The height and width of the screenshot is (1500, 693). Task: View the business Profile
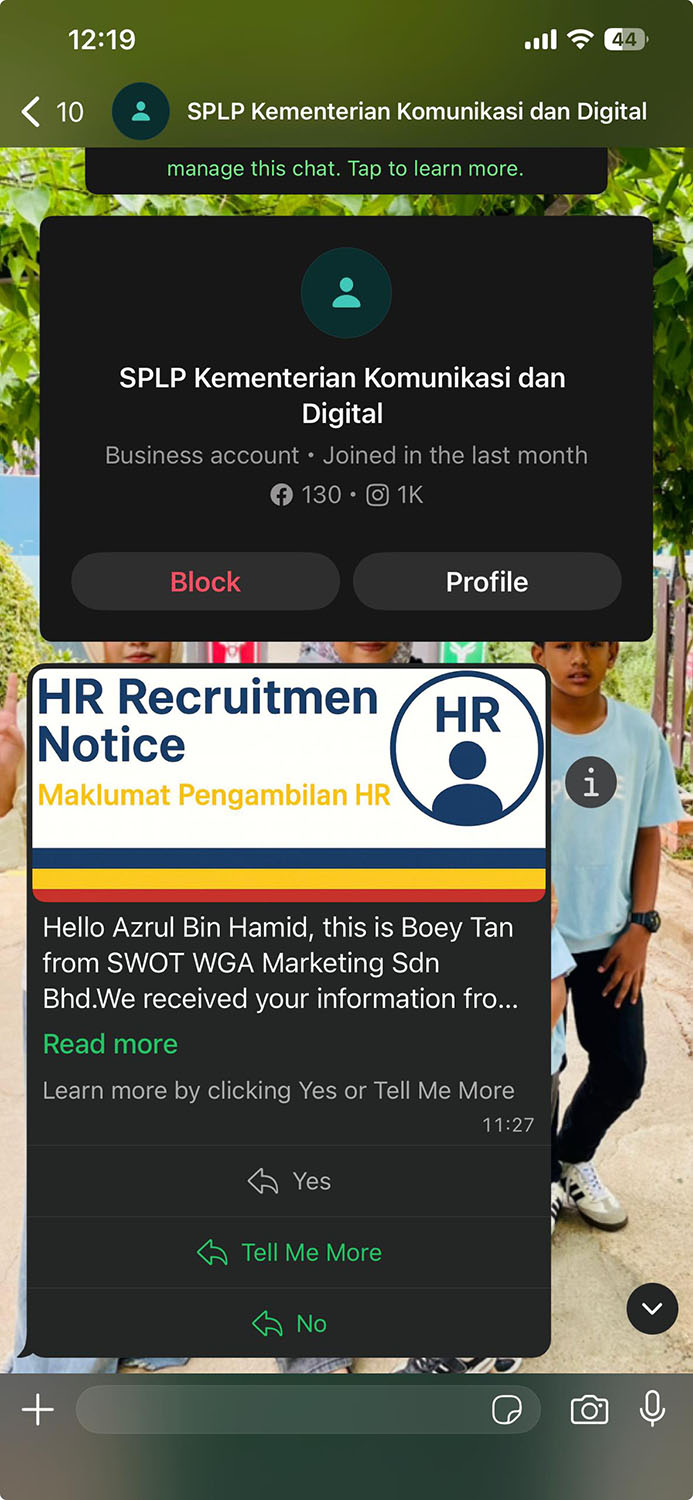point(487,582)
